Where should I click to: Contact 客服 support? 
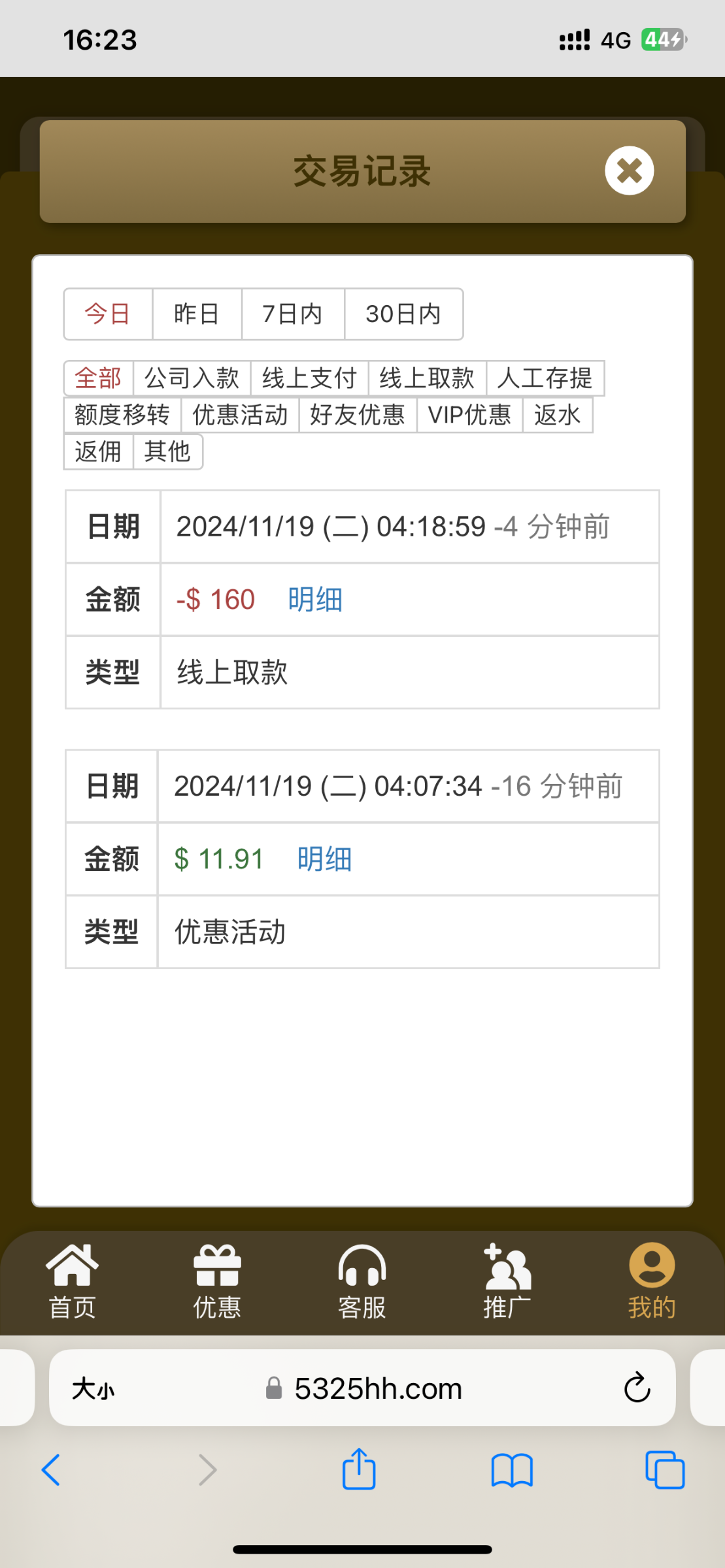click(362, 1281)
